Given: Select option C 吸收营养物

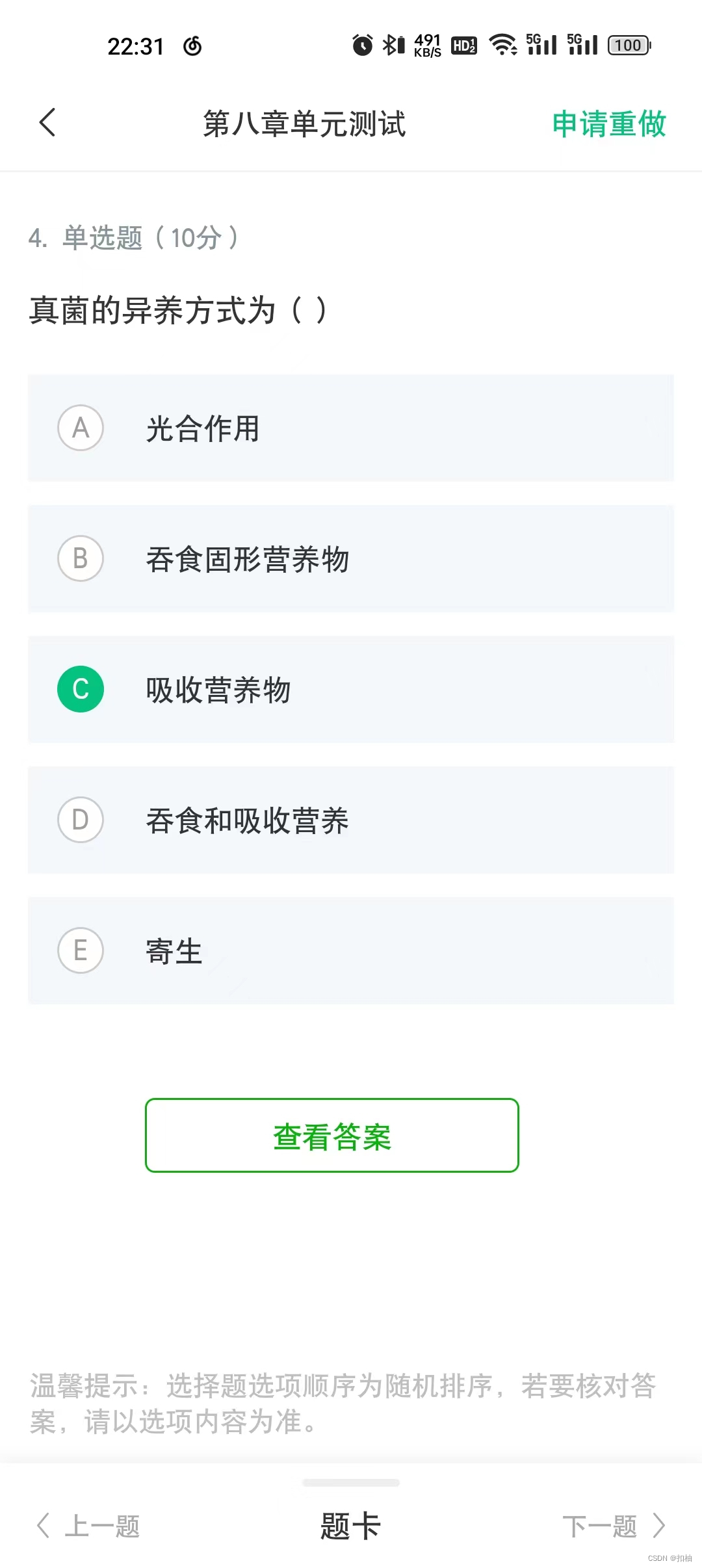Looking at the screenshot, I should tap(350, 690).
